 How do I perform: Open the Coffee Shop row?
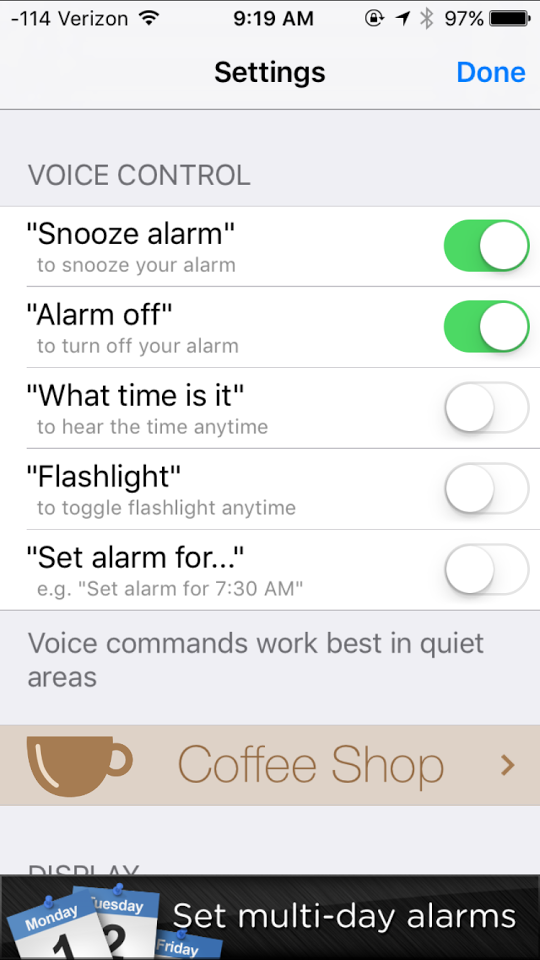coord(270,765)
